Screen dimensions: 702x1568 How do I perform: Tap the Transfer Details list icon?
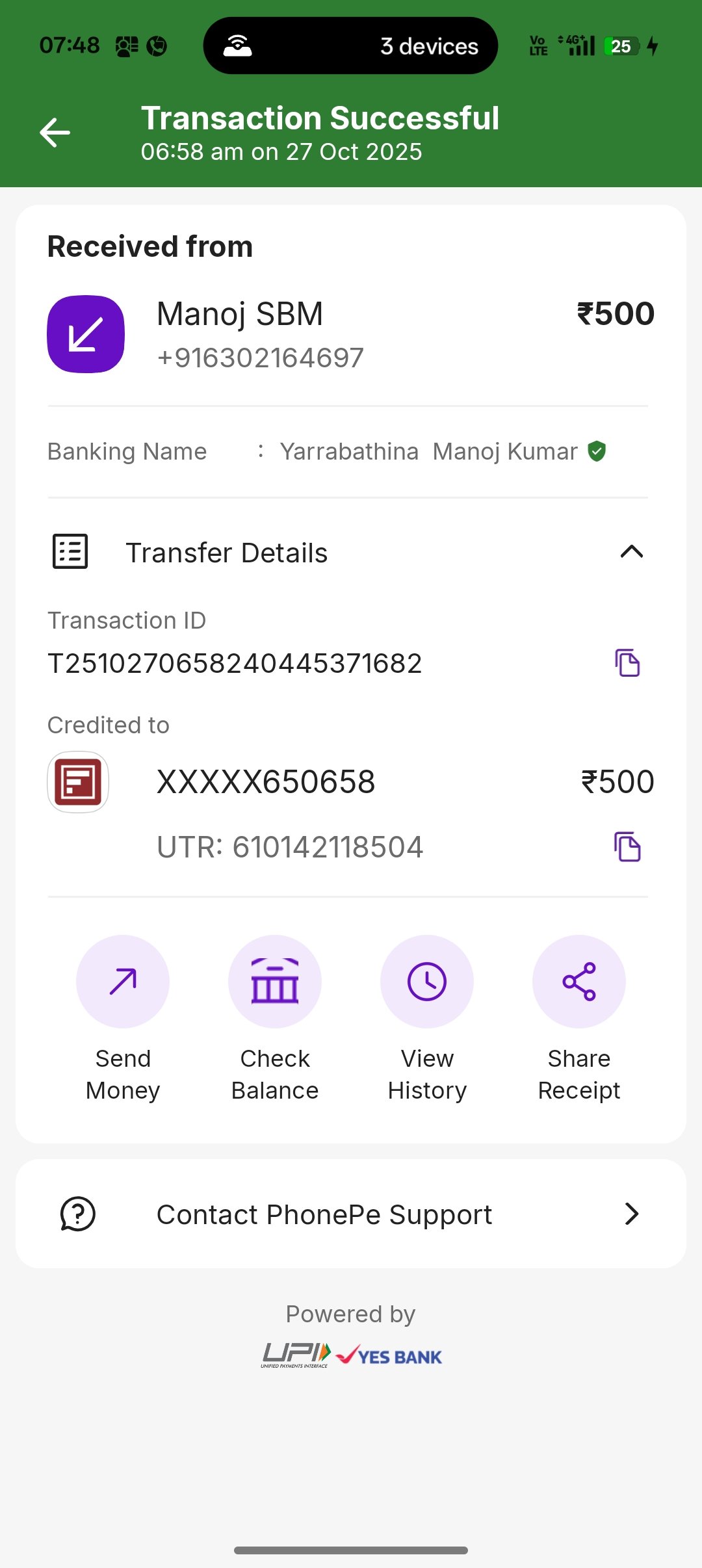[70, 551]
